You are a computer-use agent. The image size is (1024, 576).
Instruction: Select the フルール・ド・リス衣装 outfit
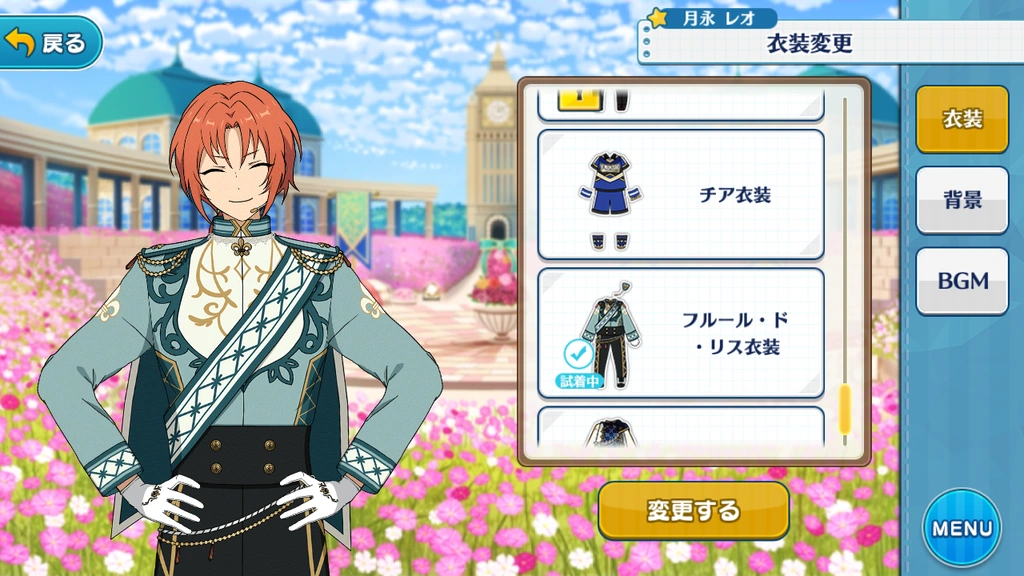(x=680, y=333)
